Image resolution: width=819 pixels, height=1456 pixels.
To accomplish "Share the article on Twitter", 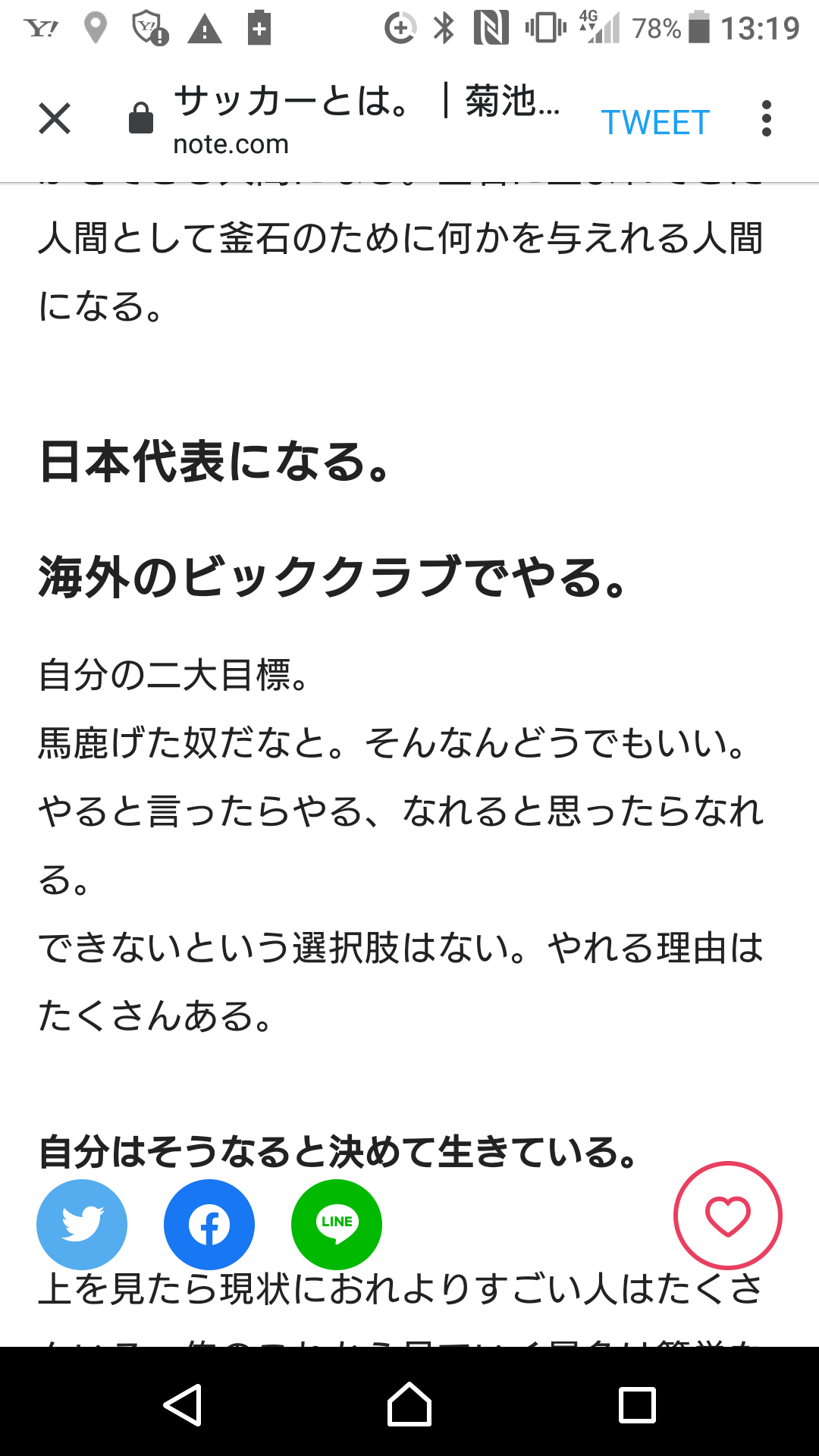I will coord(82,1224).
